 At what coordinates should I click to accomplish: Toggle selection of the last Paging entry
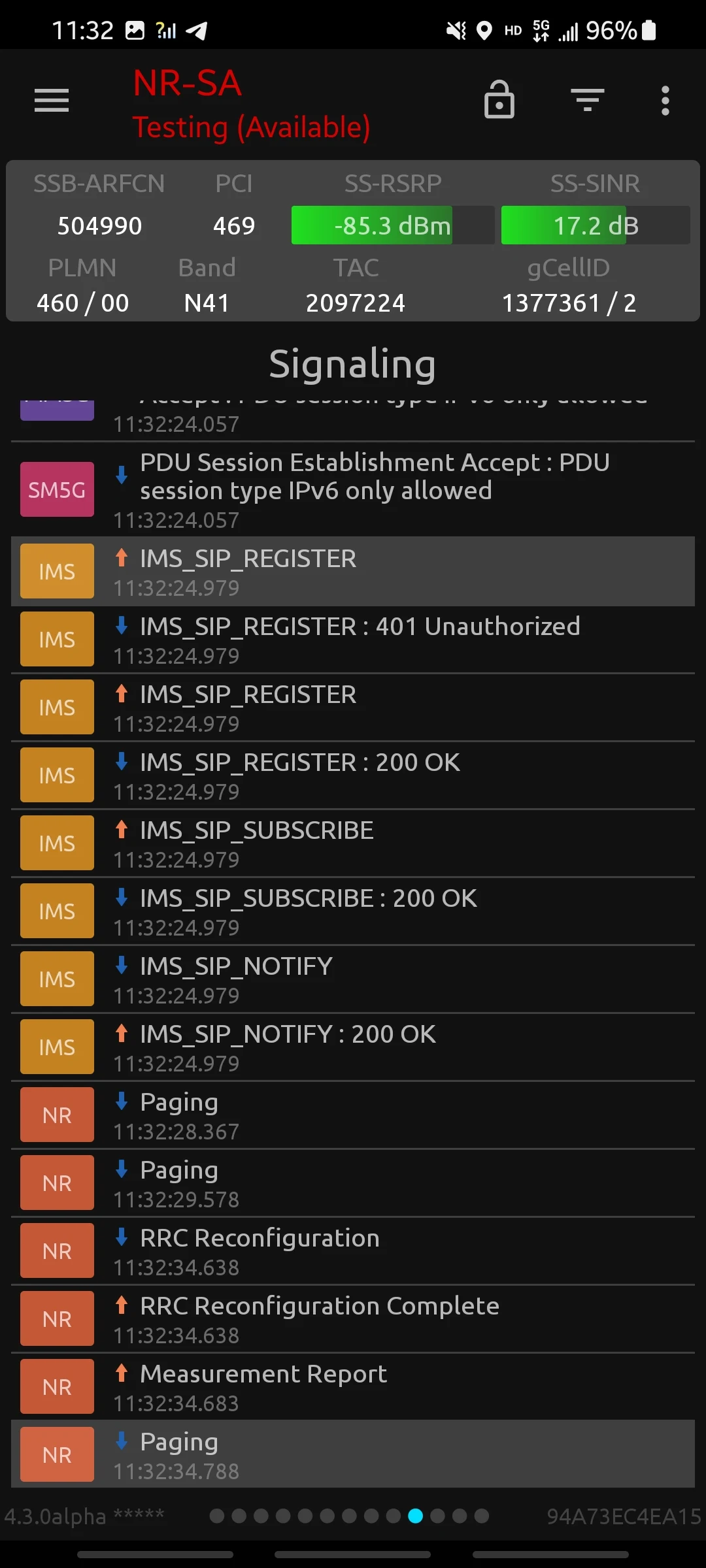coord(353,1454)
